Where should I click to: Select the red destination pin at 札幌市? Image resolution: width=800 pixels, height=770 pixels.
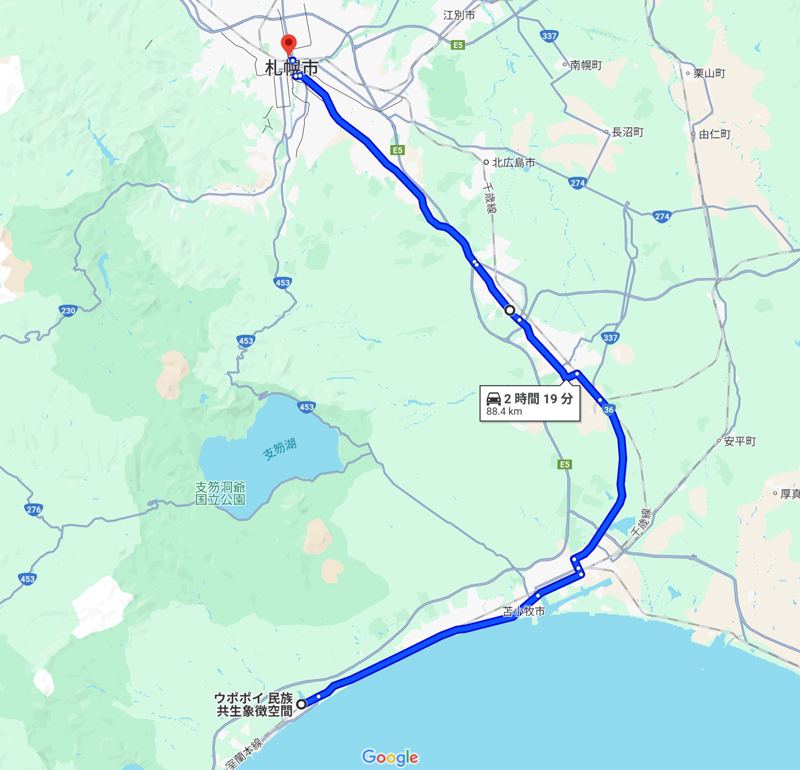click(x=289, y=46)
